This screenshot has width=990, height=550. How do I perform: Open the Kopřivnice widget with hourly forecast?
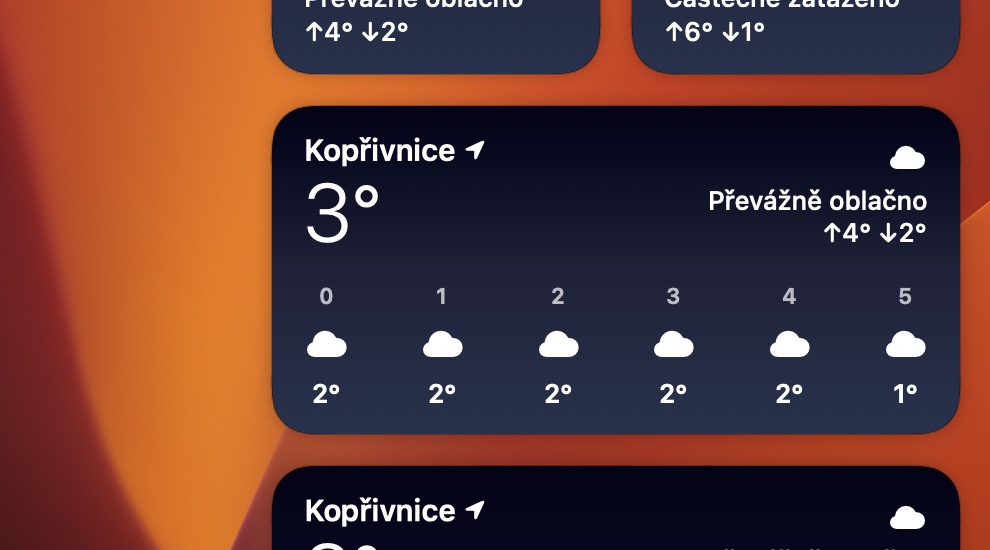point(615,270)
